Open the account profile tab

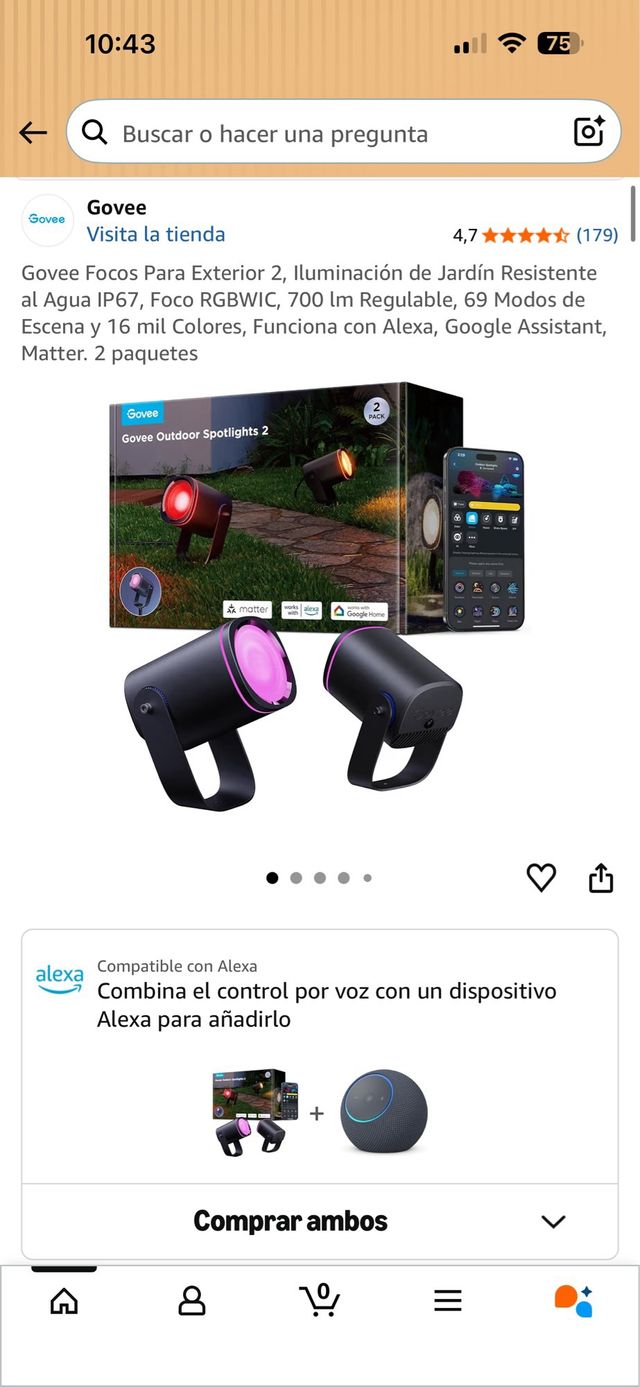pyautogui.click(x=191, y=1300)
